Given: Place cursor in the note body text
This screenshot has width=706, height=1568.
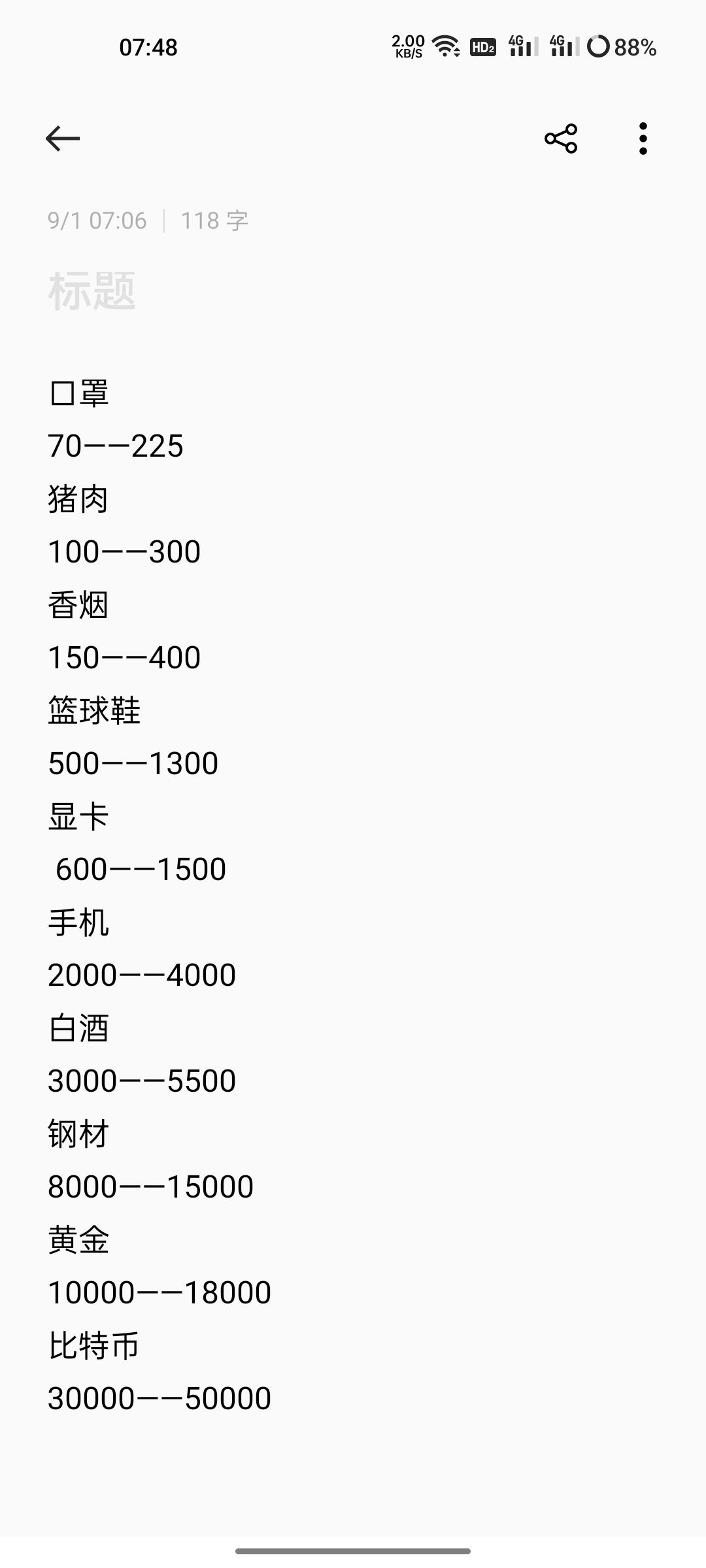Looking at the screenshot, I should pyautogui.click(x=353, y=896).
